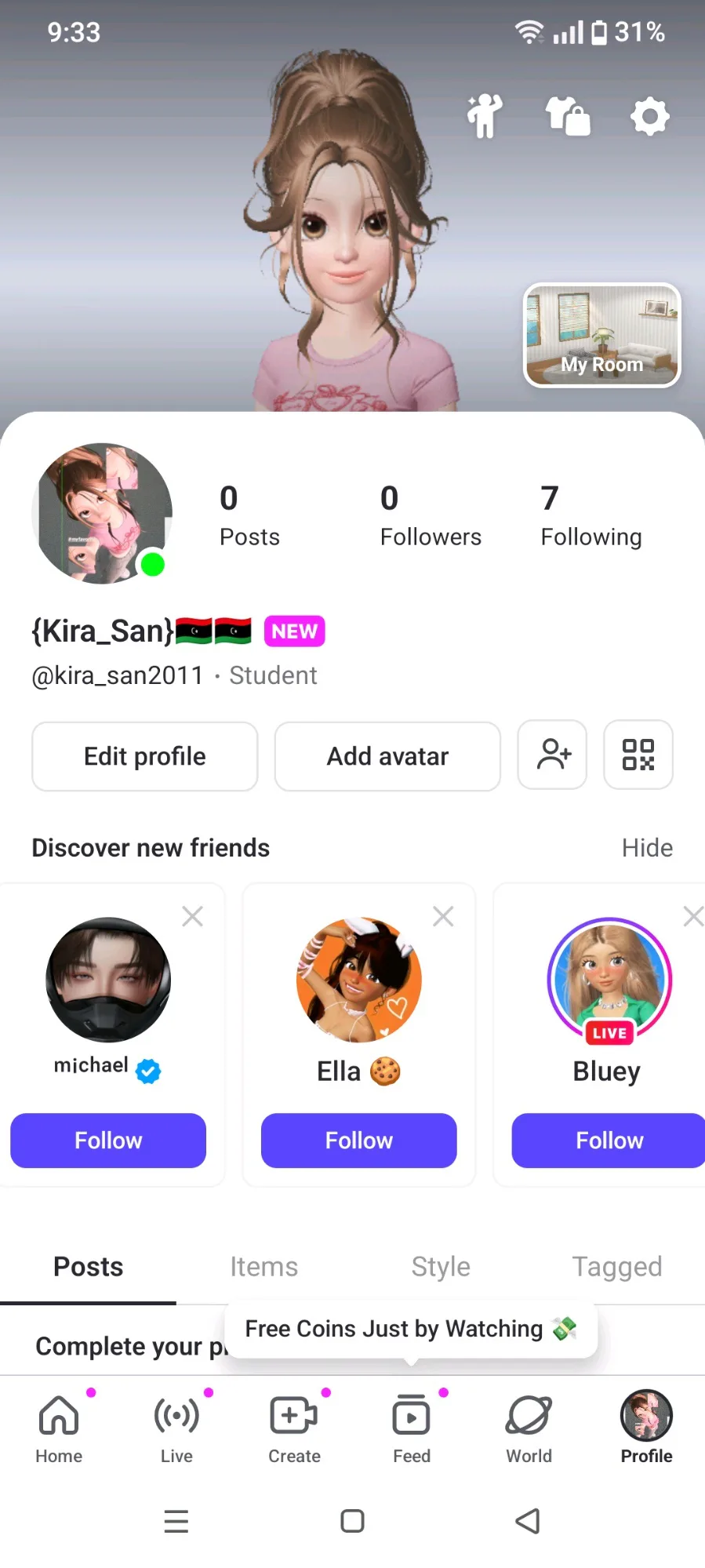This screenshot has height=1568, width=705.
Task: Open the add friends icon
Action: click(553, 755)
